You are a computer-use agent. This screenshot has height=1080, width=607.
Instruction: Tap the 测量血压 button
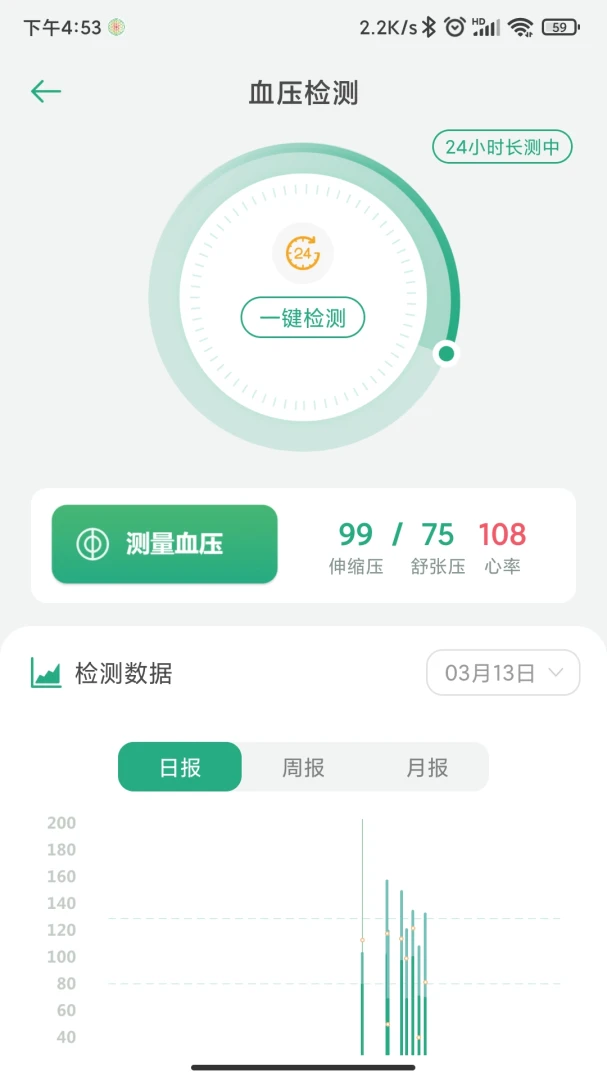[165, 544]
